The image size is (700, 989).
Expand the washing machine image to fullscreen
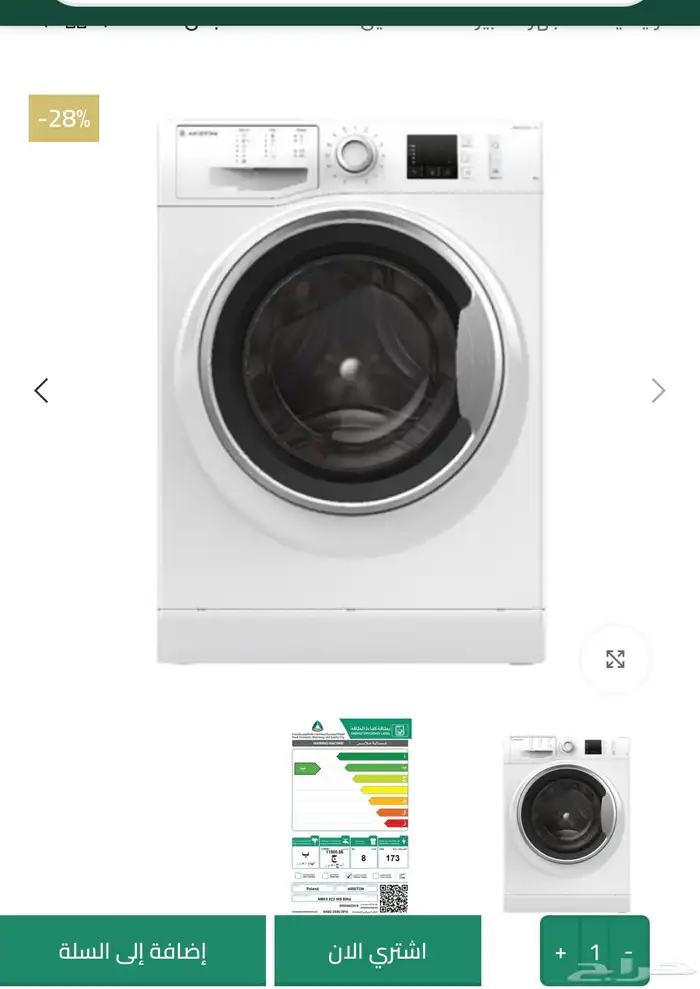[615, 659]
